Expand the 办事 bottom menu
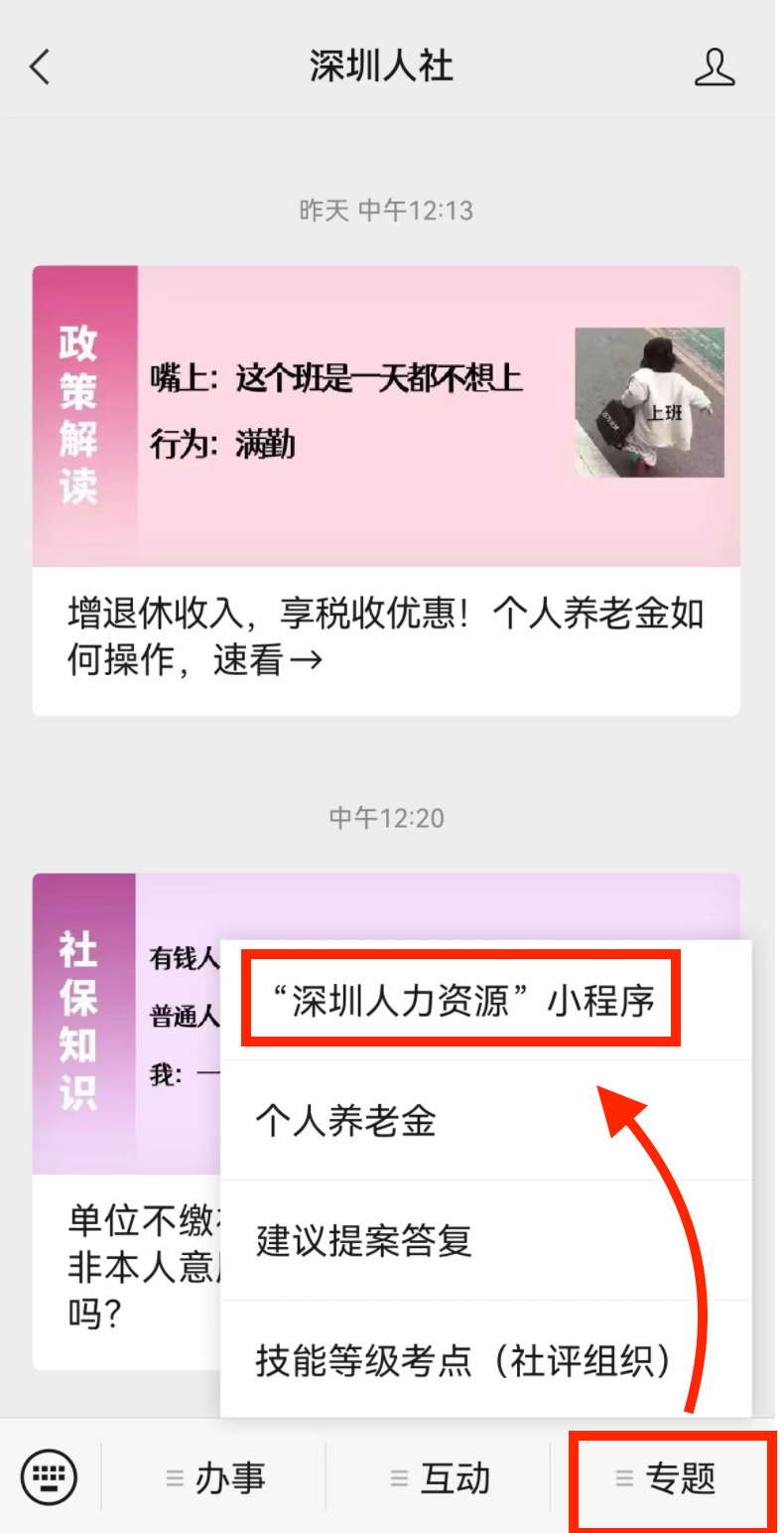 [215, 1478]
